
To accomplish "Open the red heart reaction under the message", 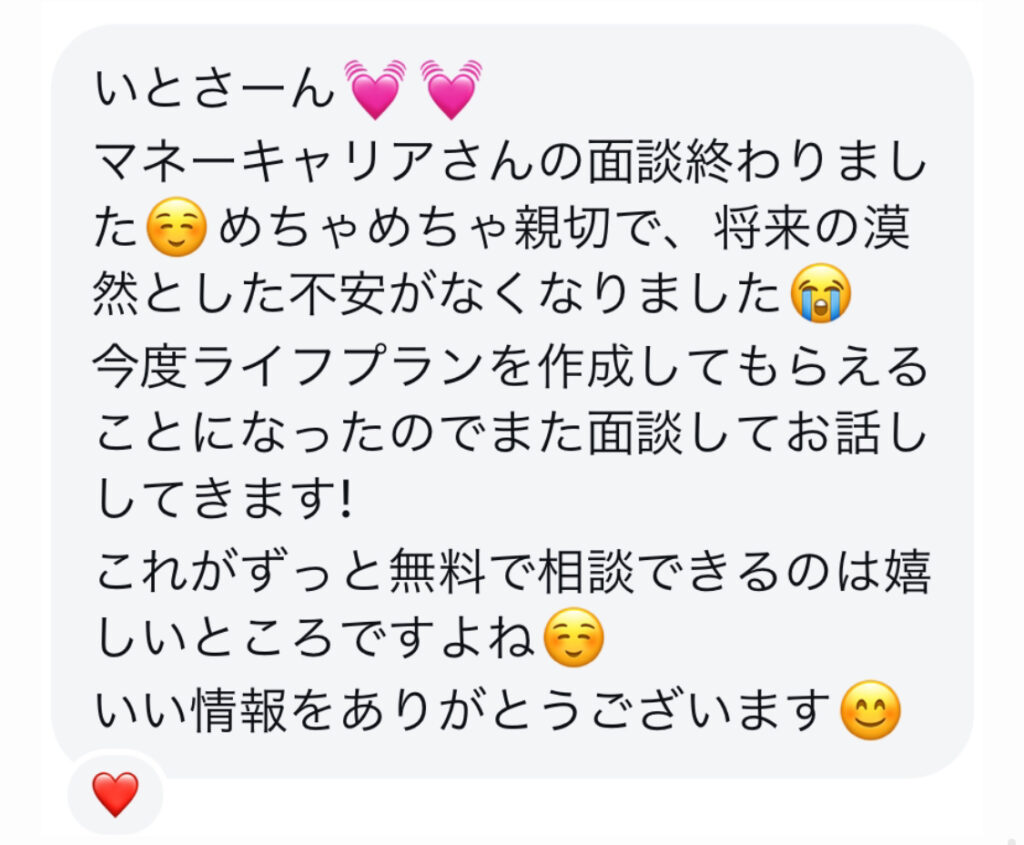I will tap(115, 794).
